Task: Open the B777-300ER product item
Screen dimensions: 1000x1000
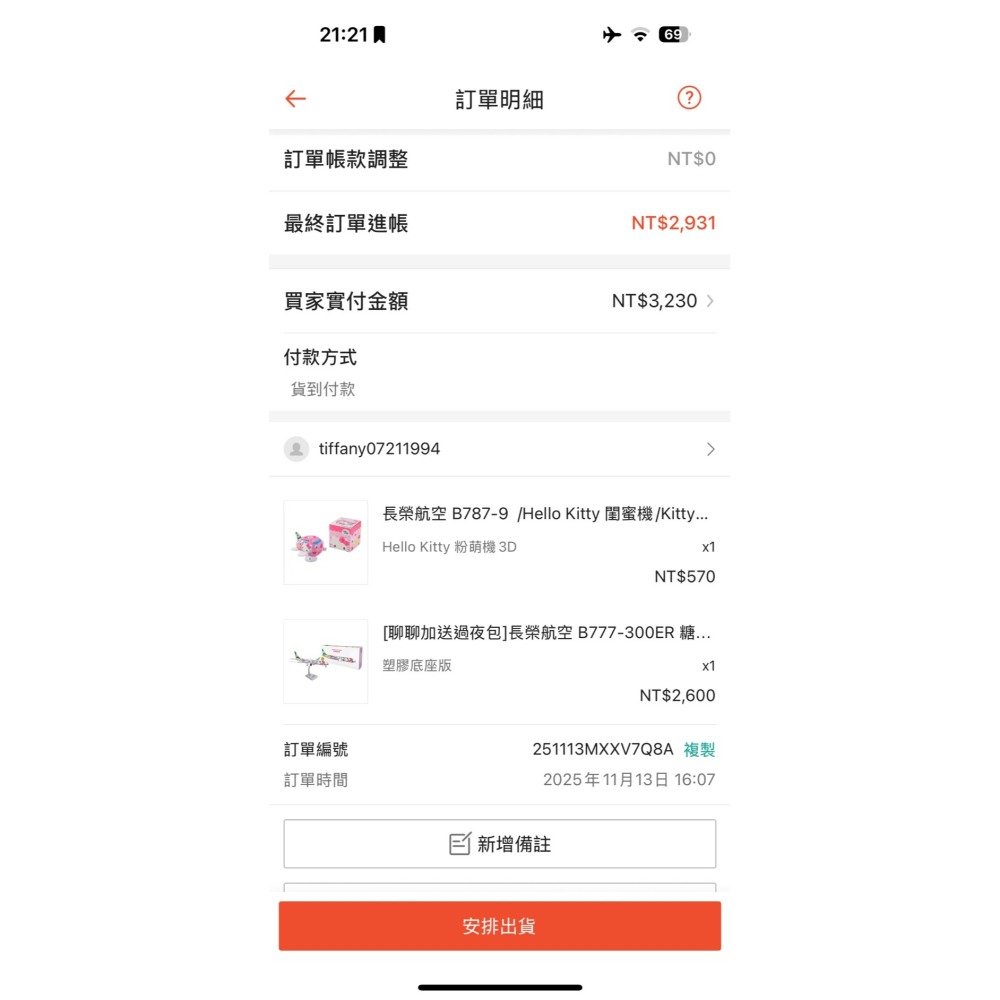Action: [x=499, y=662]
